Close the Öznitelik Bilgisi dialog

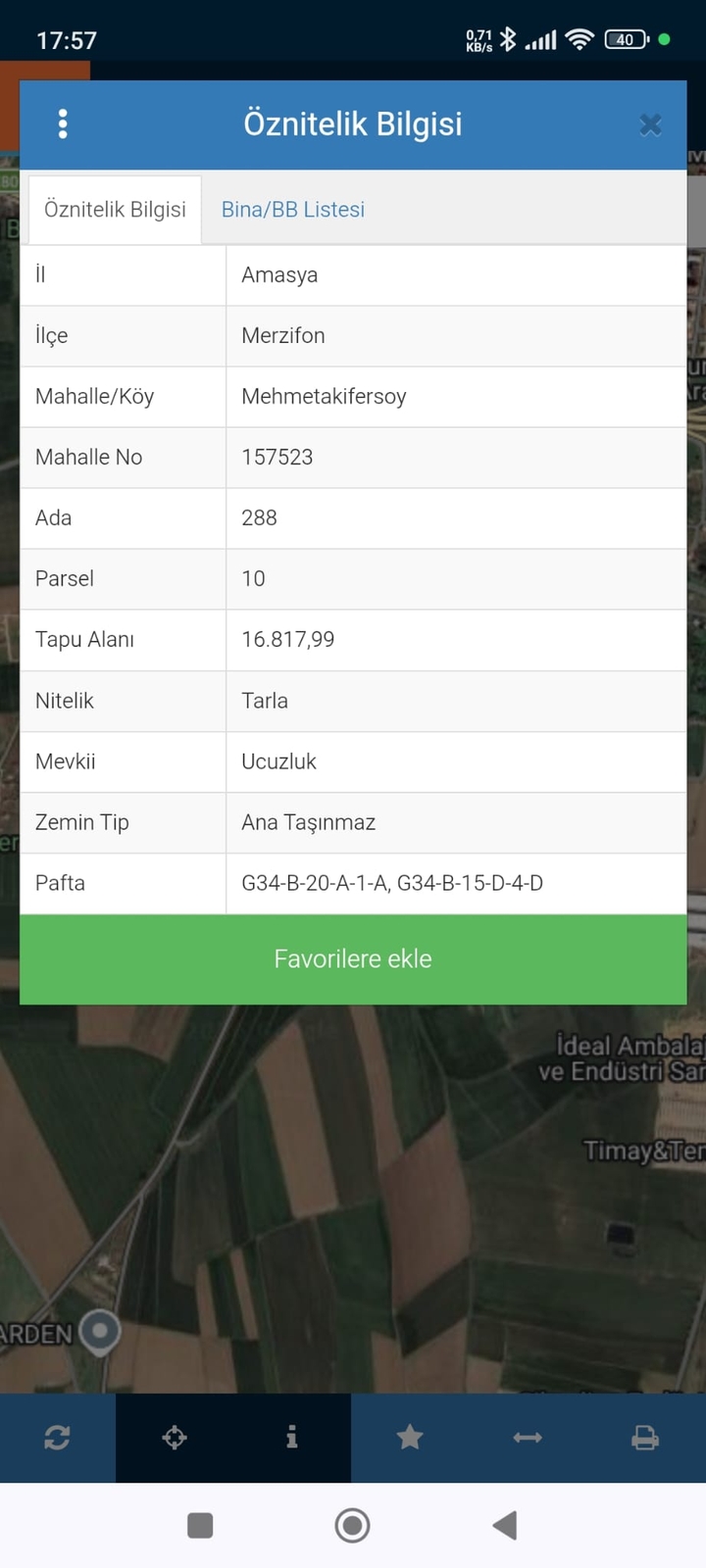650,125
